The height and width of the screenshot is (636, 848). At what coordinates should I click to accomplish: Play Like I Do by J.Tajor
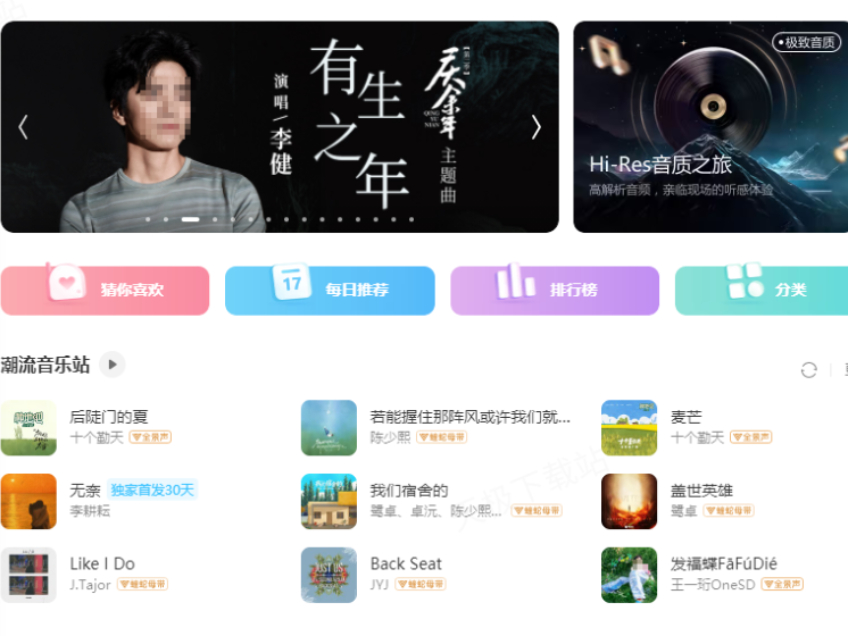[x=29, y=574]
